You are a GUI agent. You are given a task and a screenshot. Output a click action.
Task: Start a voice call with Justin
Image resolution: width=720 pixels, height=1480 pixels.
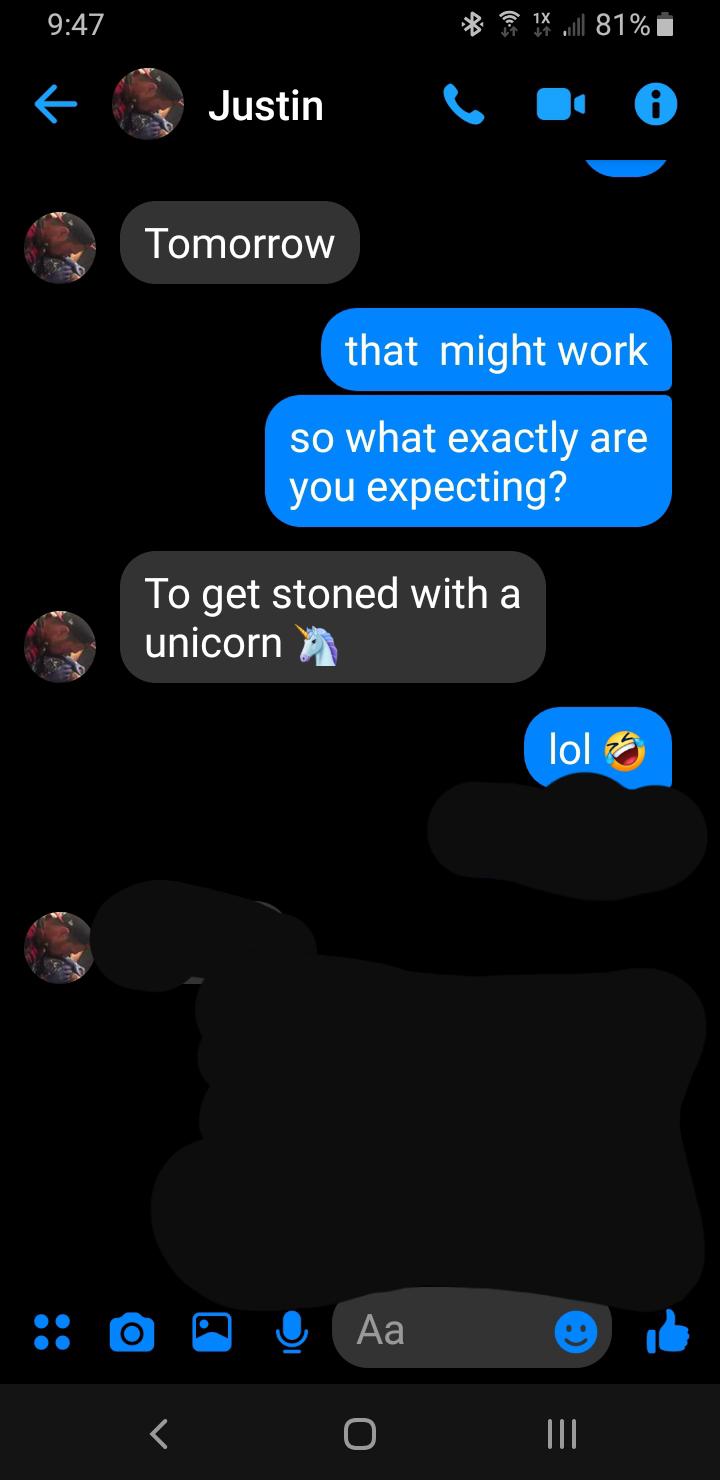[x=463, y=104]
